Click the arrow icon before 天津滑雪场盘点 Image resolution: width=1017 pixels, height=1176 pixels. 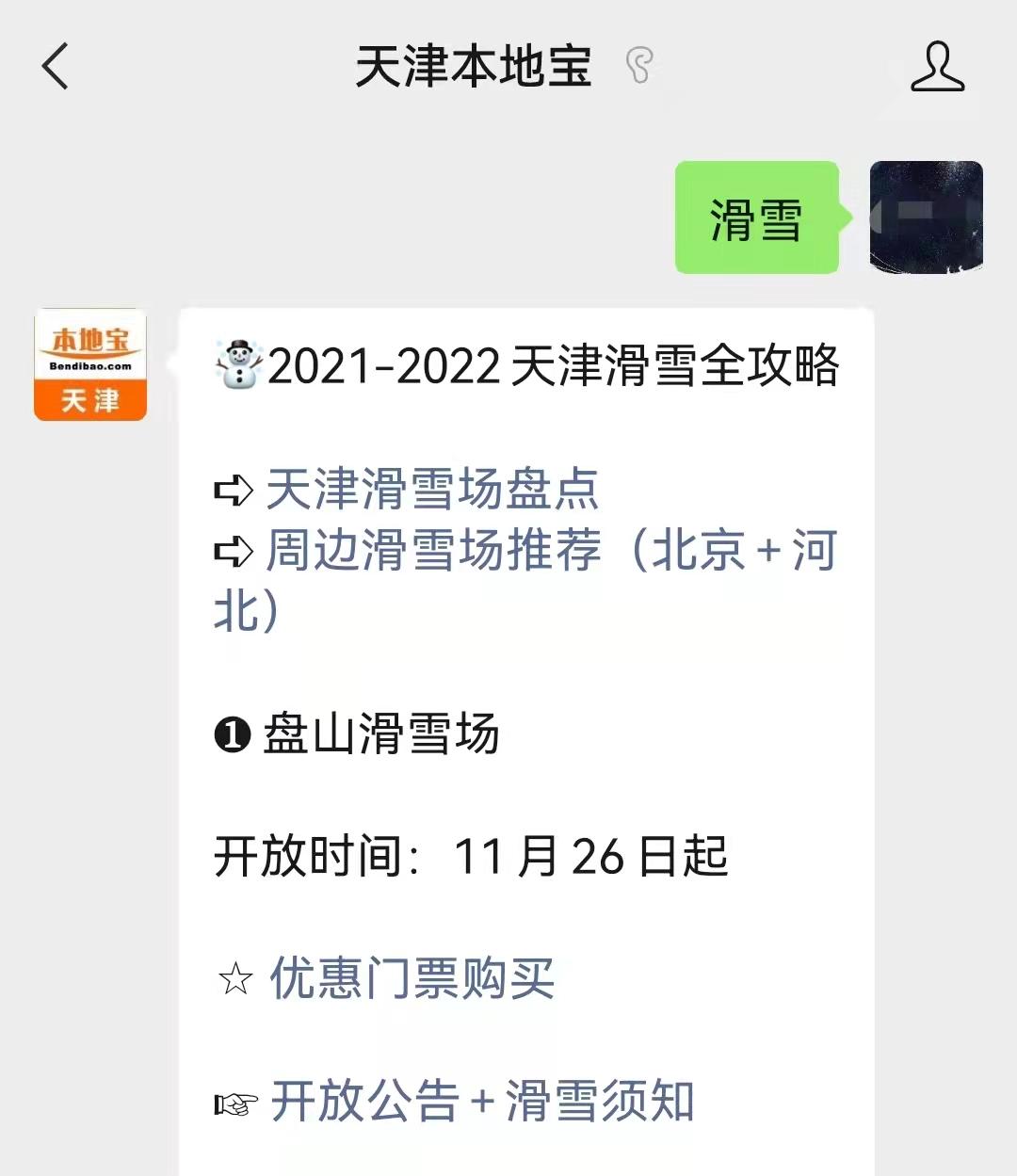coord(234,489)
